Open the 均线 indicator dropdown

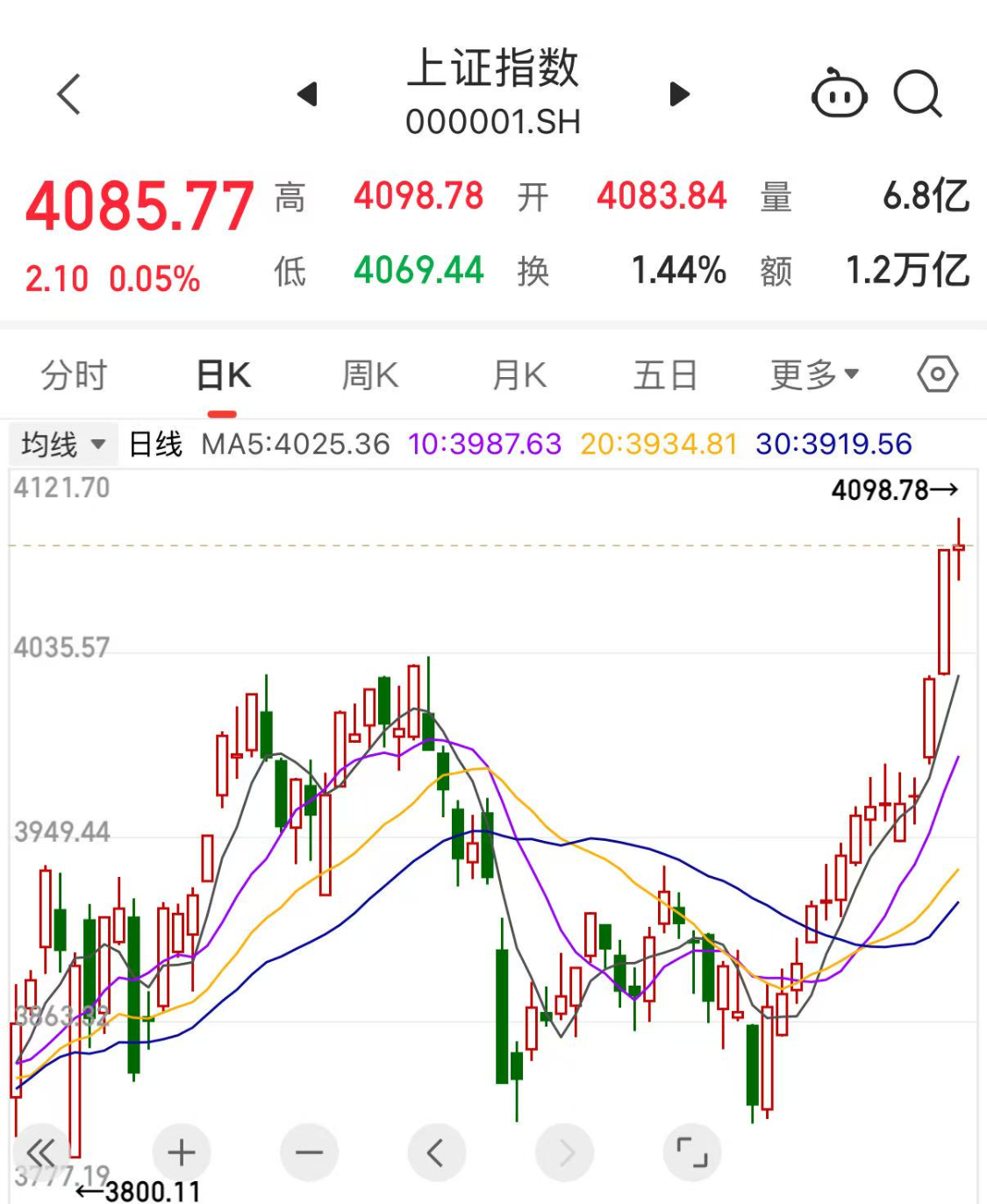point(63,445)
